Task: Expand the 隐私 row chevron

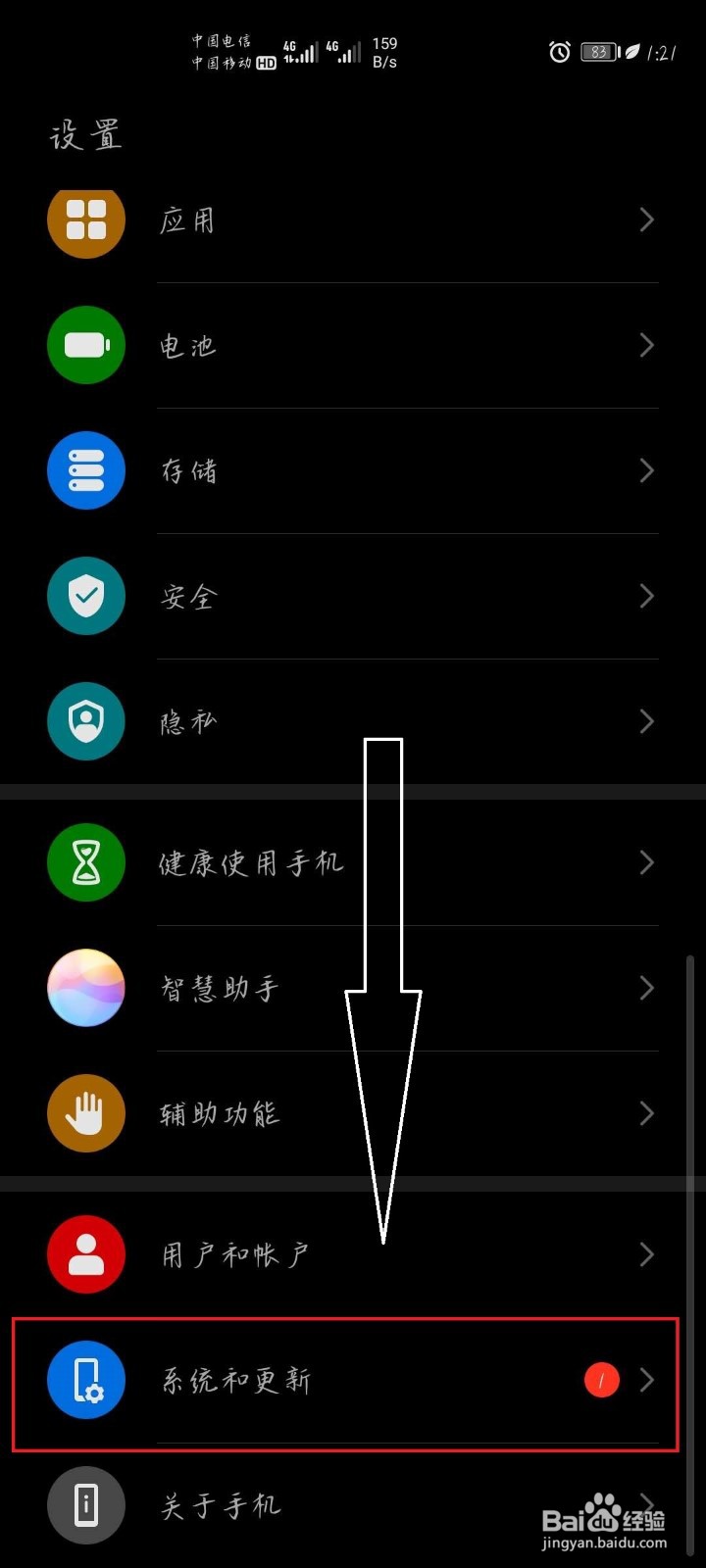Action: (646, 721)
